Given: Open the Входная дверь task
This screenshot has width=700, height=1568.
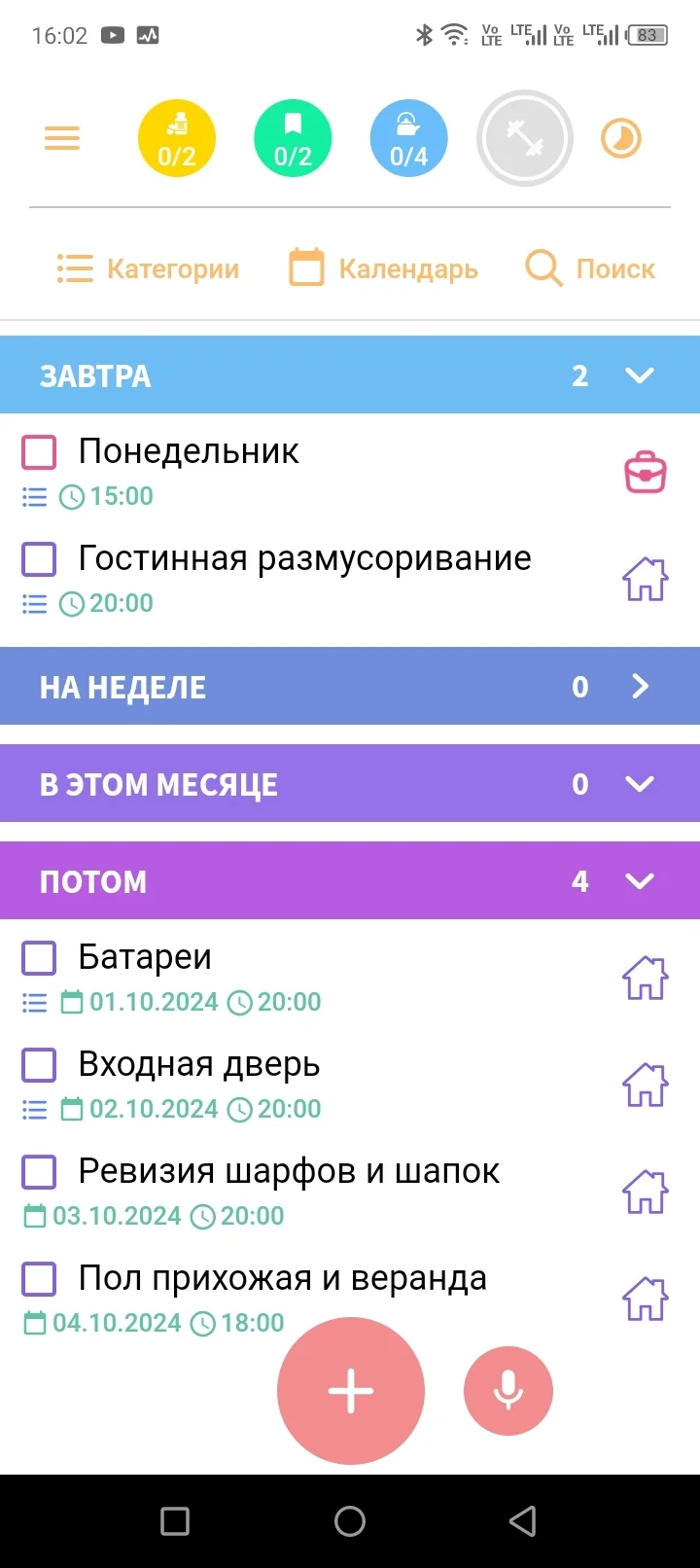Looking at the screenshot, I should [199, 1065].
